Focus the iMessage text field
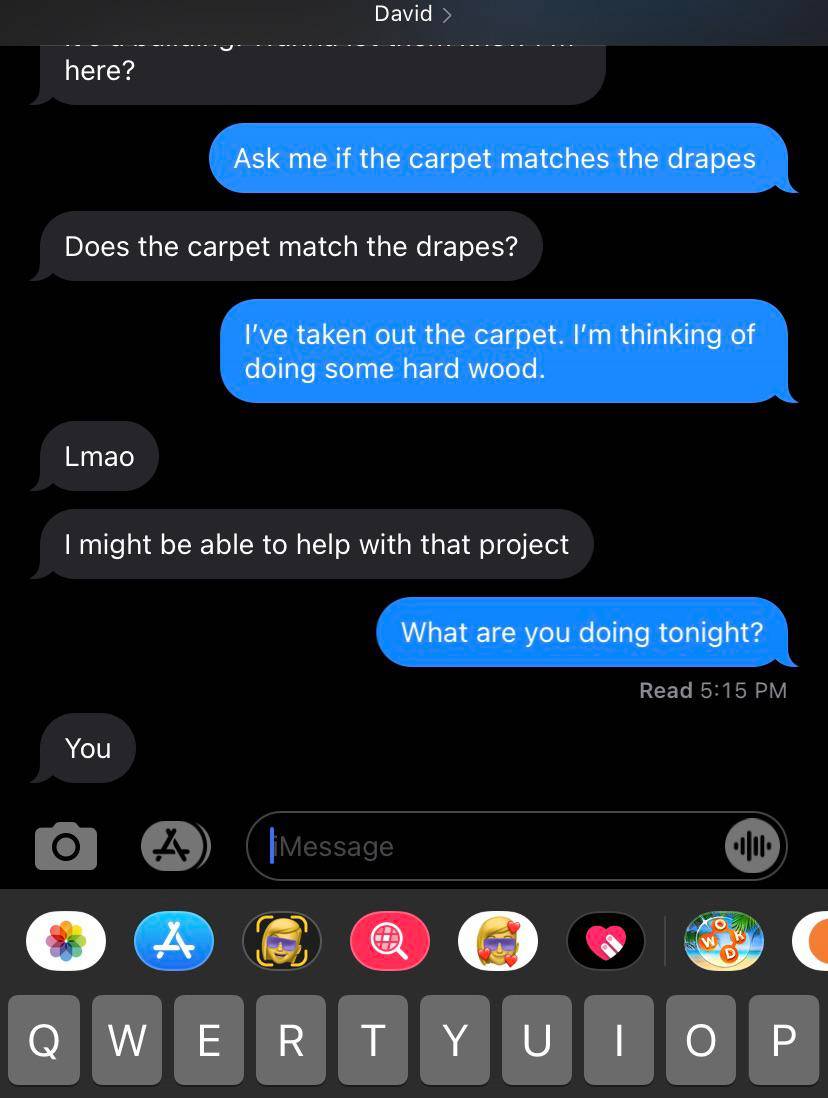The width and height of the screenshot is (828, 1098). click(480, 847)
